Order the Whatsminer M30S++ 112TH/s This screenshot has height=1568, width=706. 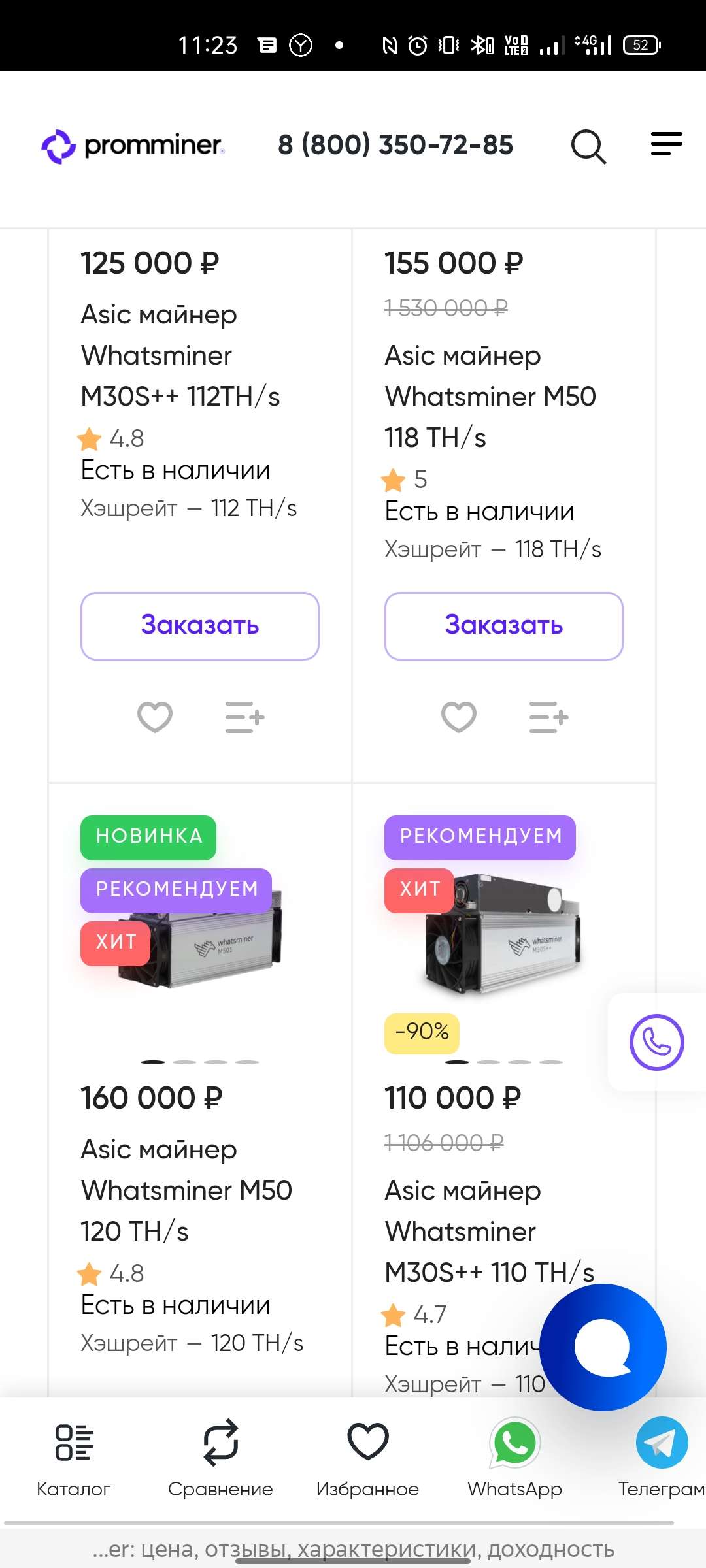click(199, 626)
